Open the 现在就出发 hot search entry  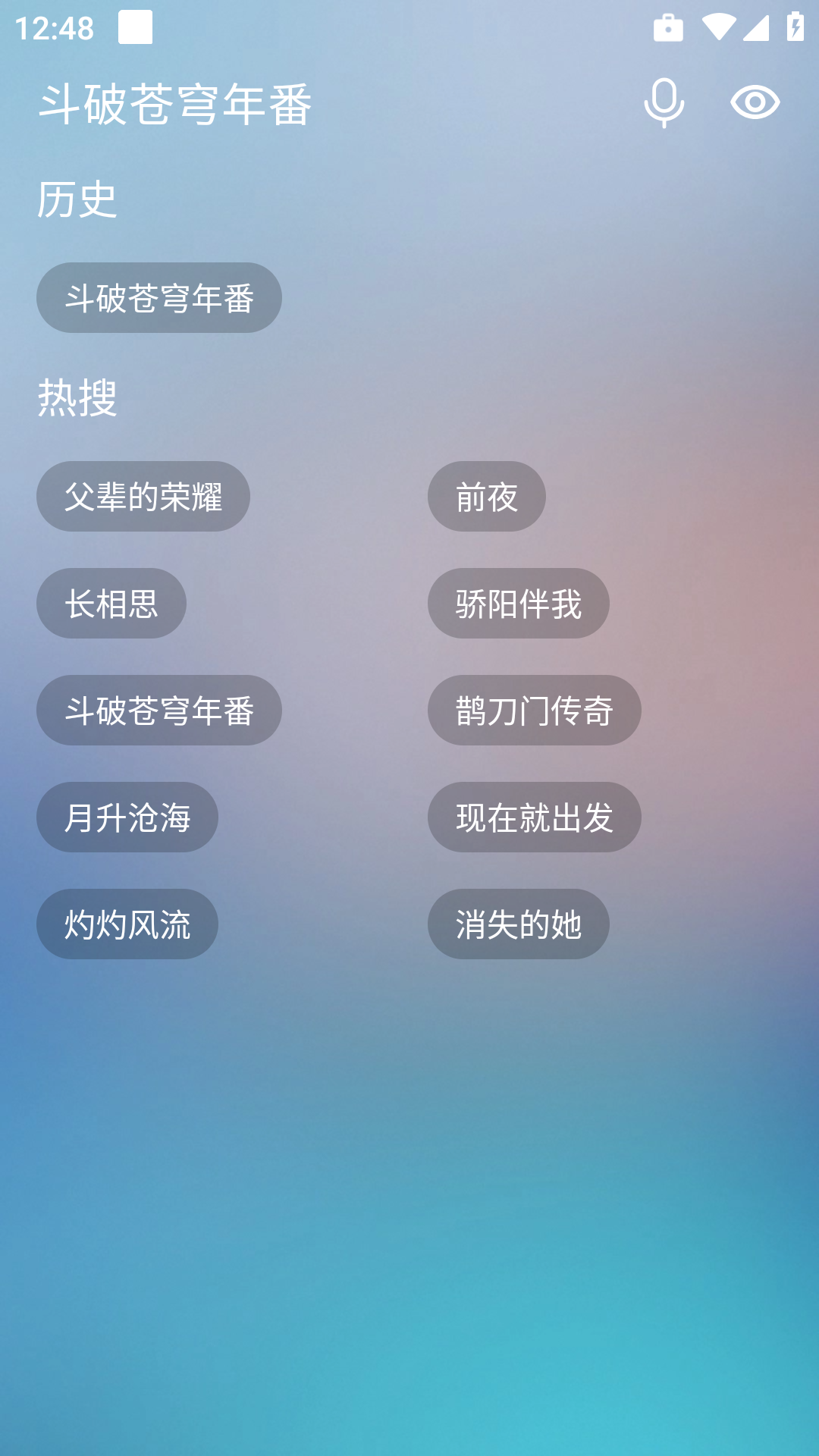click(x=535, y=817)
